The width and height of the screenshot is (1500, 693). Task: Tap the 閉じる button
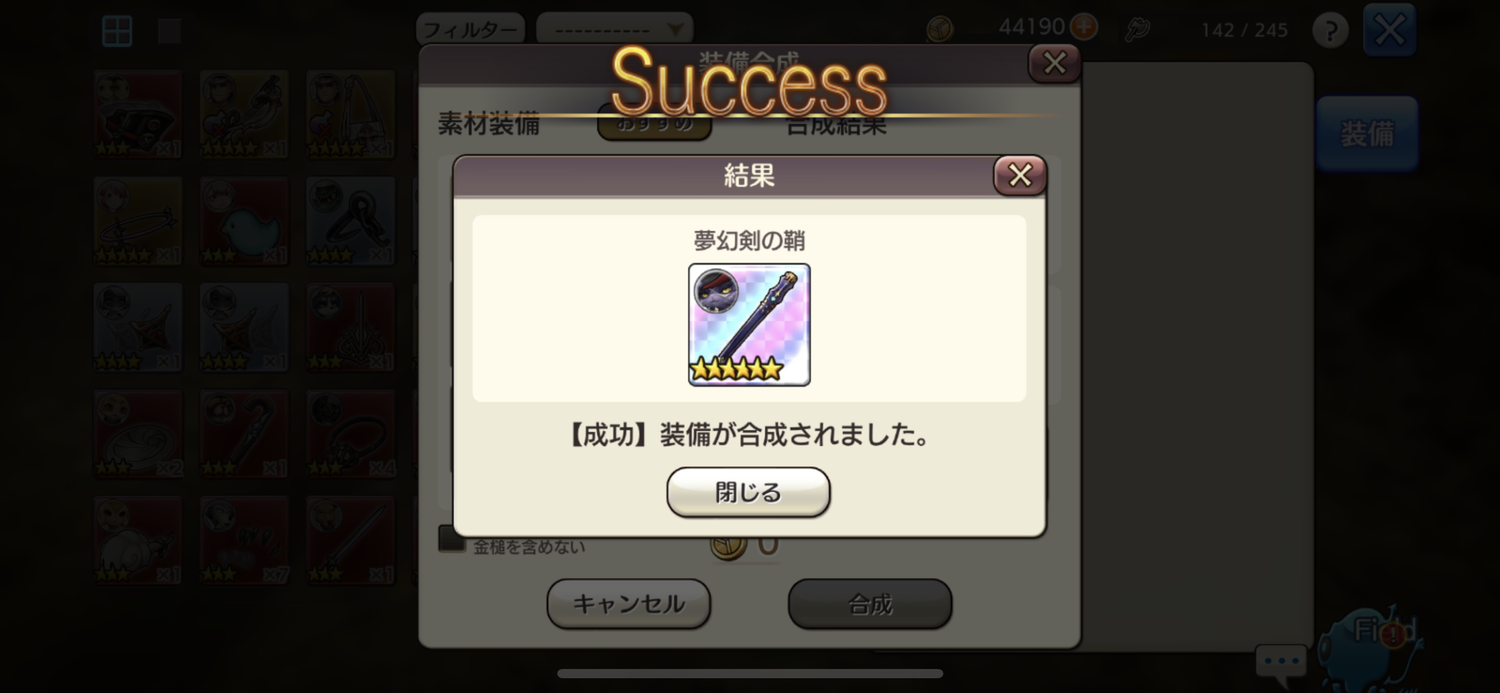point(748,492)
